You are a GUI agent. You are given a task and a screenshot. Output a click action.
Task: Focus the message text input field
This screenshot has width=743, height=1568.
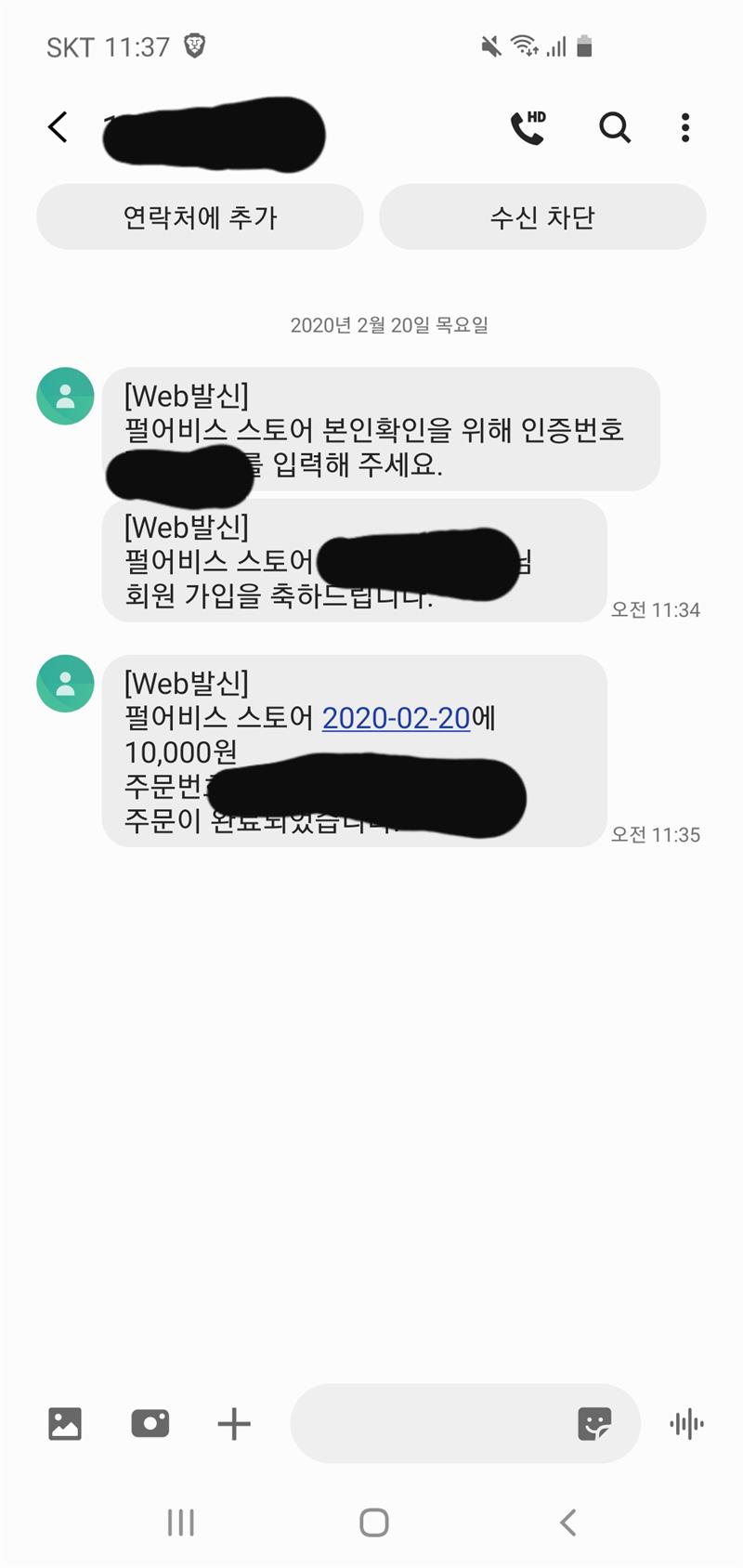(427, 1423)
